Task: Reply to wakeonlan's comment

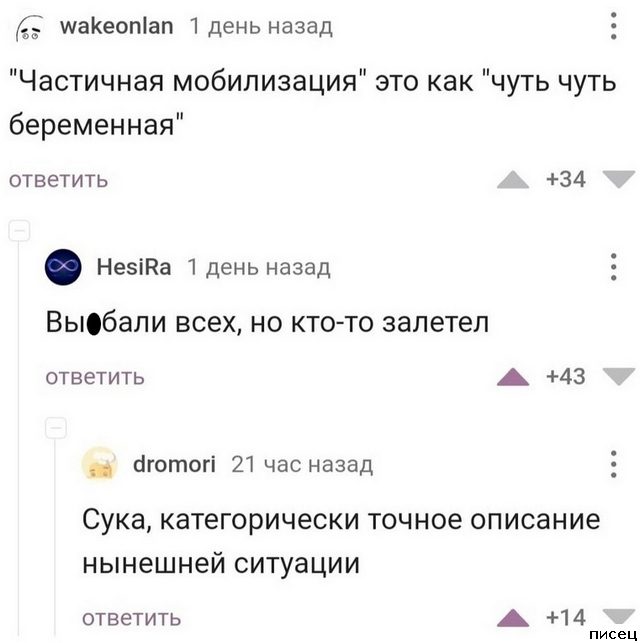Action: tap(59, 181)
